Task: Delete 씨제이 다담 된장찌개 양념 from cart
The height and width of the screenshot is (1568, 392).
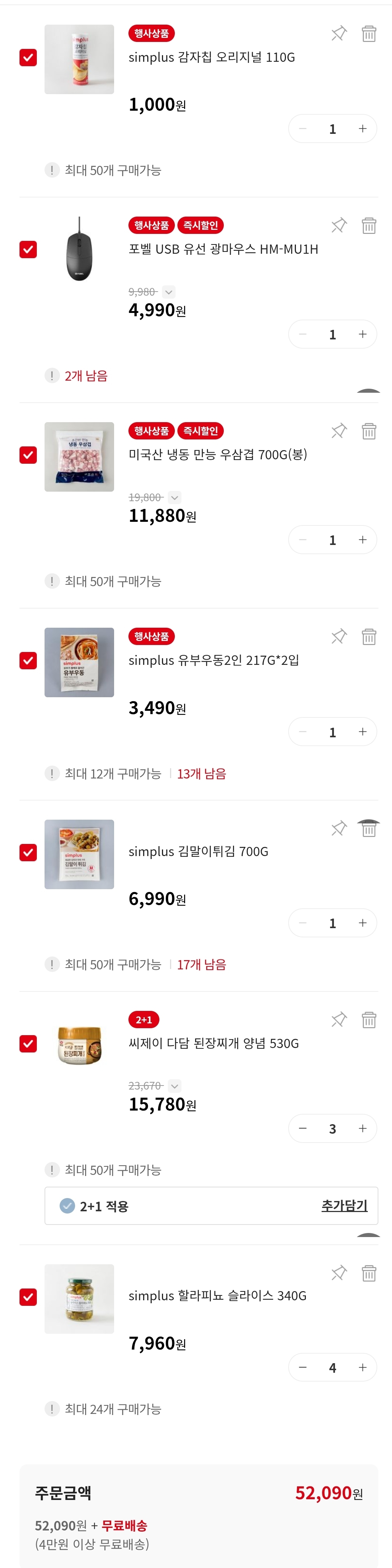Action: pos(369,1020)
